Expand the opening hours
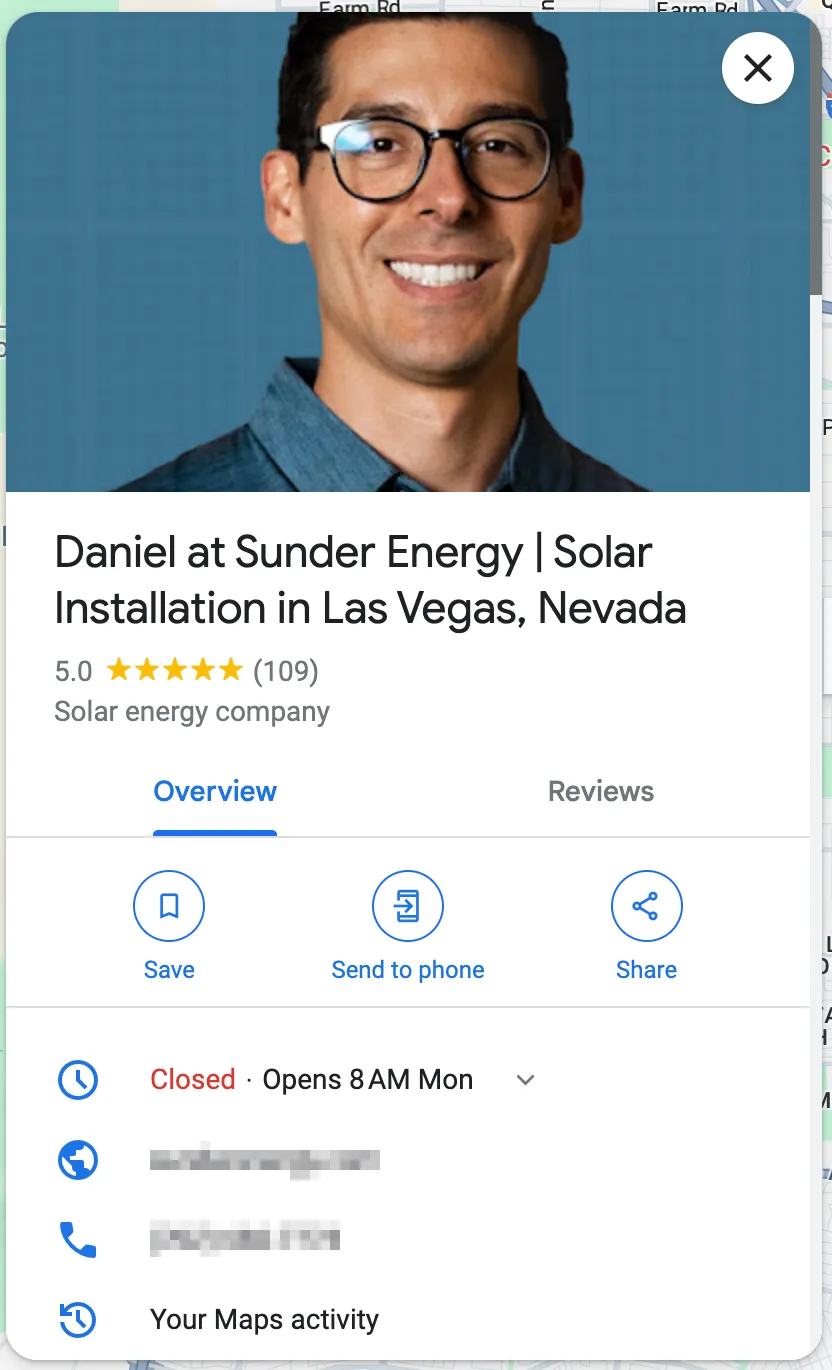832x1370 pixels. (x=525, y=1080)
